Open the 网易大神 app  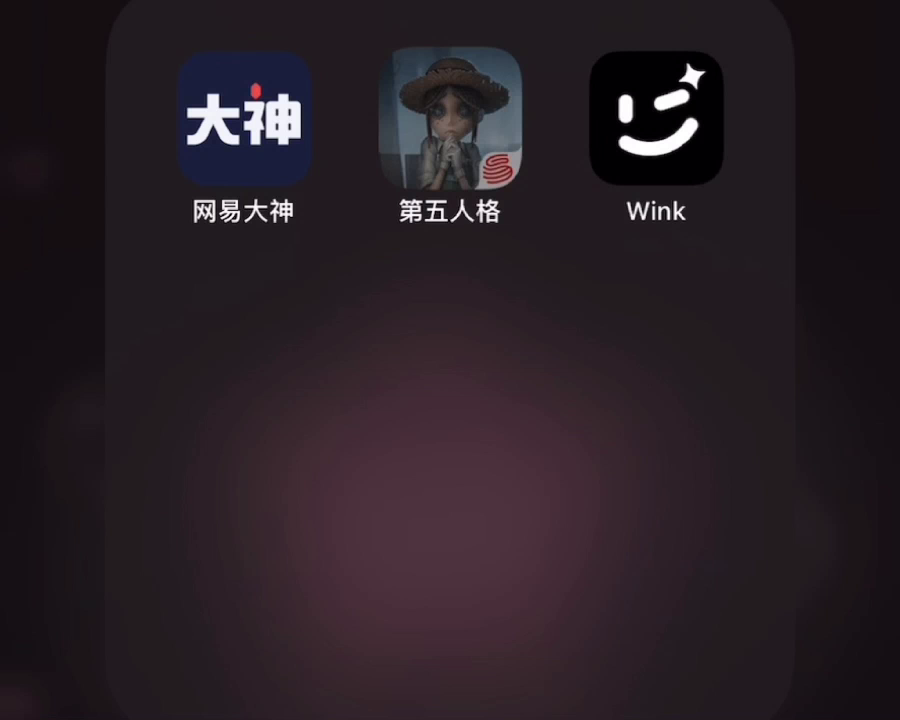click(x=244, y=119)
